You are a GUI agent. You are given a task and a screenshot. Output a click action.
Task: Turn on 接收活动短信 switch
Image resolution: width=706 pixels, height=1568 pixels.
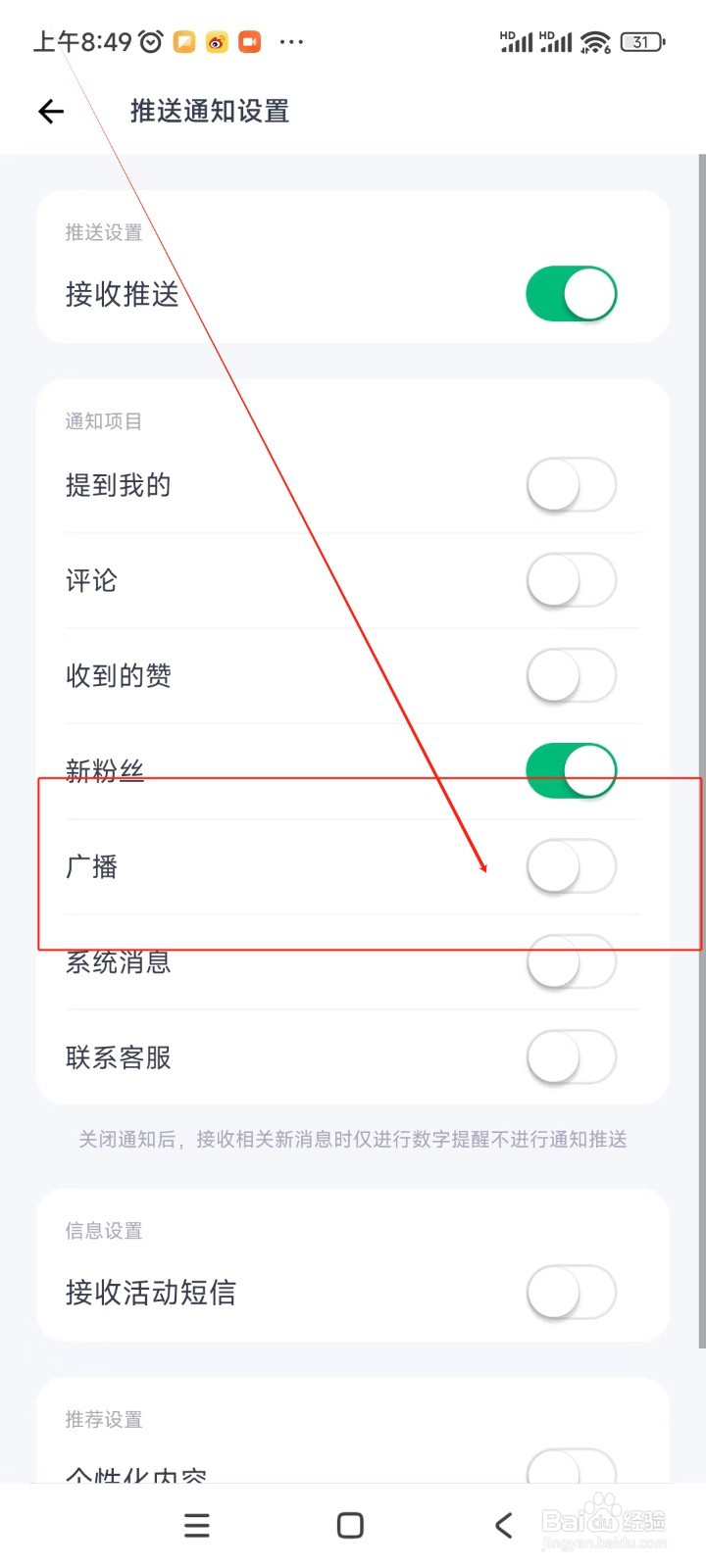(x=572, y=1293)
